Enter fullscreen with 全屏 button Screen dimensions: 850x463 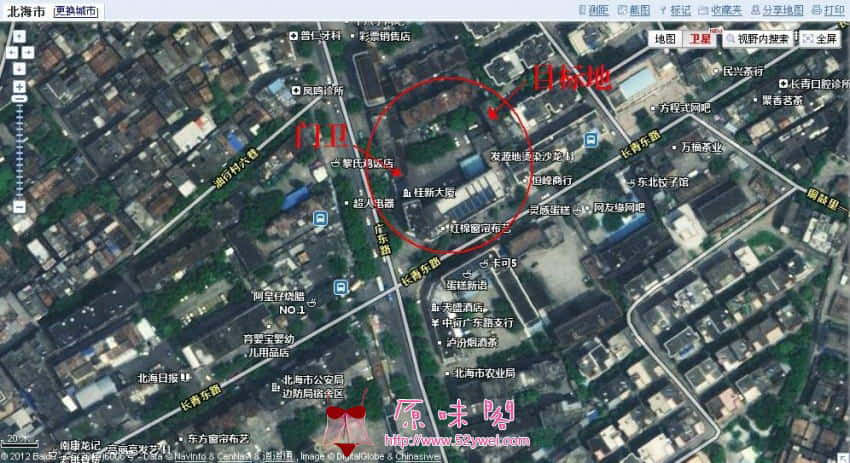[819, 39]
